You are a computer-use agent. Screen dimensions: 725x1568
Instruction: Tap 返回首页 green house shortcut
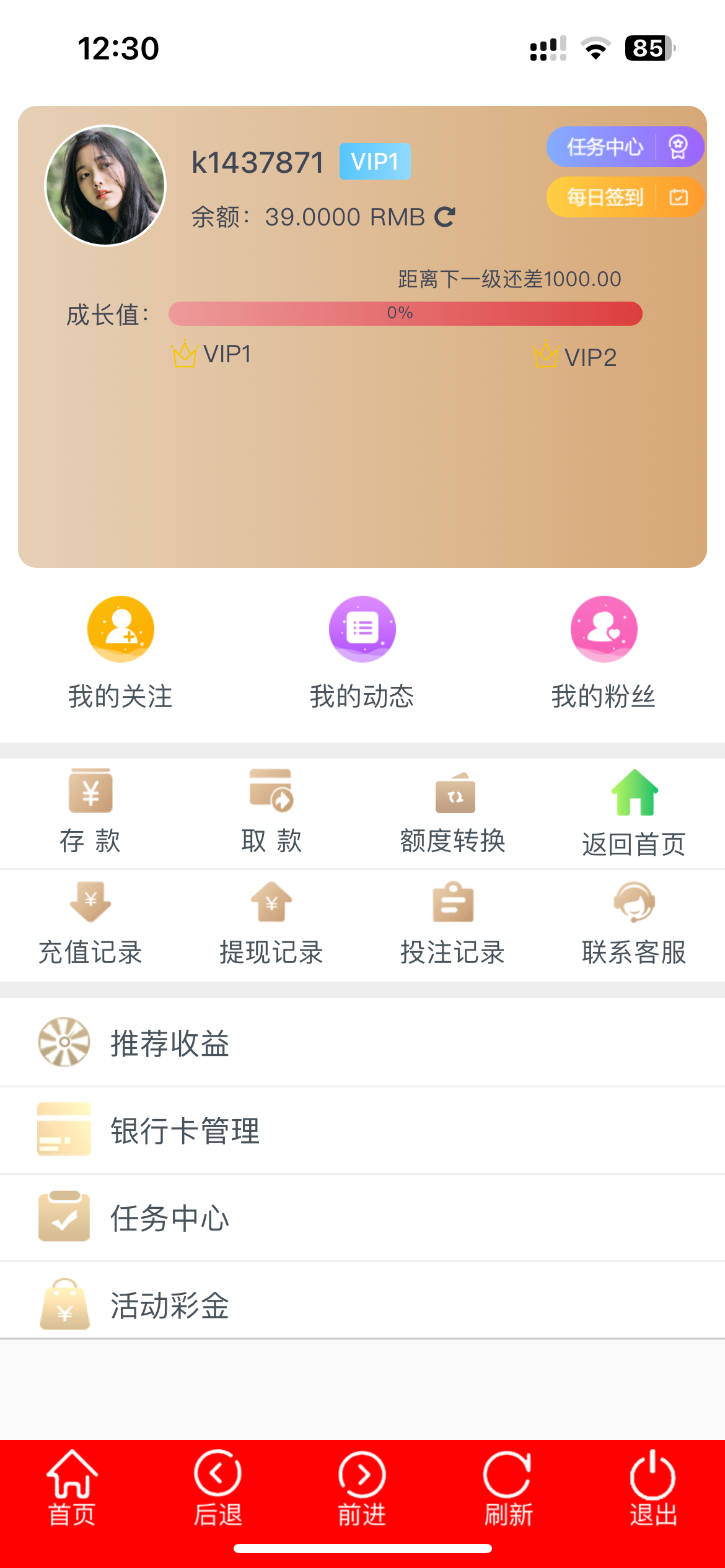[x=634, y=812]
